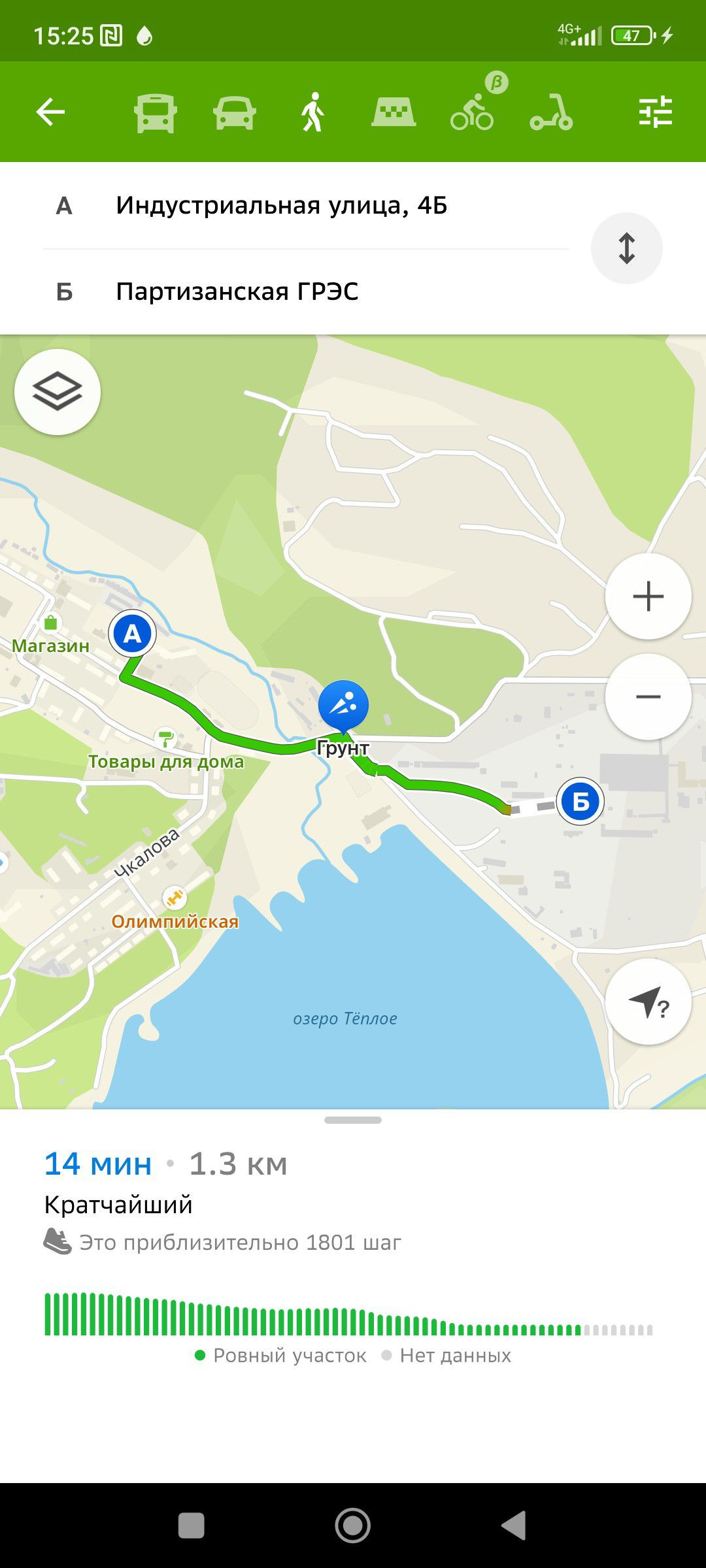This screenshot has height=1568, width=706.
Task: Open recent apps from navigation bar
Action: [192, 1526]
